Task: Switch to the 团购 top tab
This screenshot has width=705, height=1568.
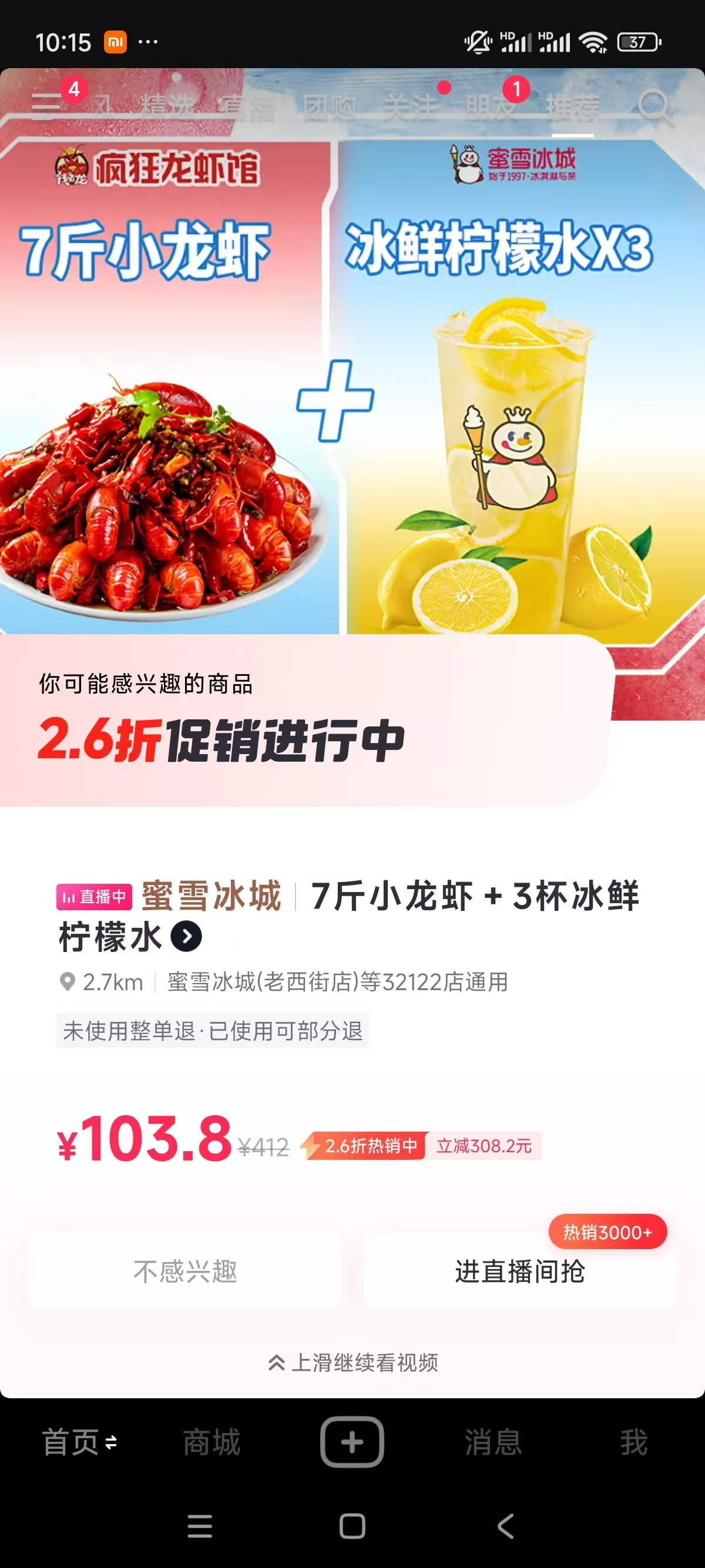Action: [x=330, y=107]
